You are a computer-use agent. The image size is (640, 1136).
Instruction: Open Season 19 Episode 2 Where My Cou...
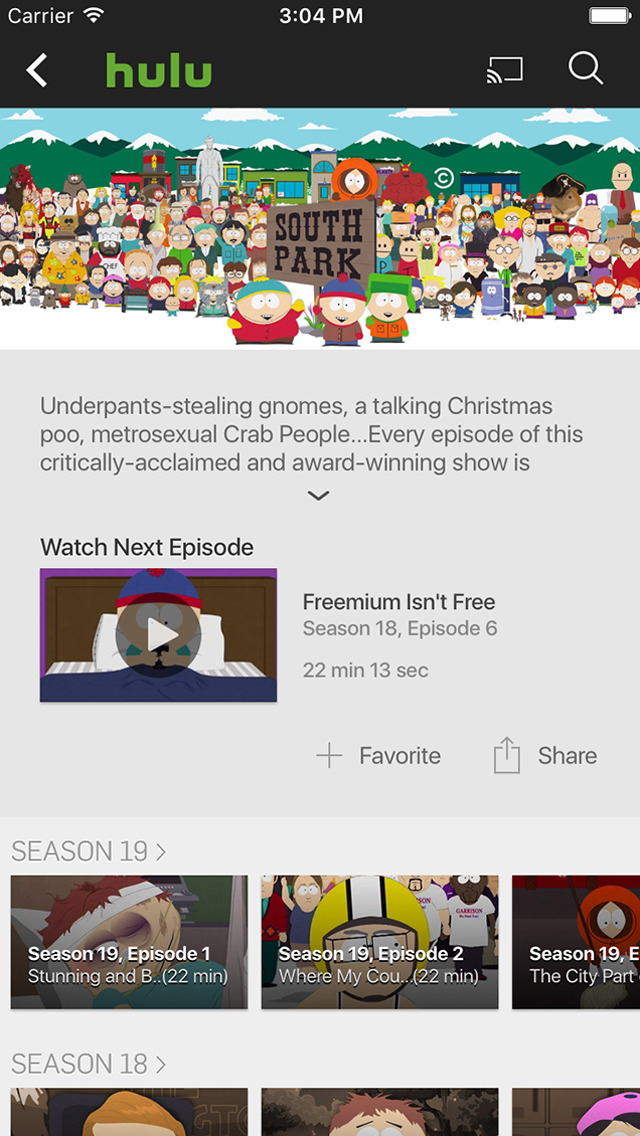tap(380, 942)
